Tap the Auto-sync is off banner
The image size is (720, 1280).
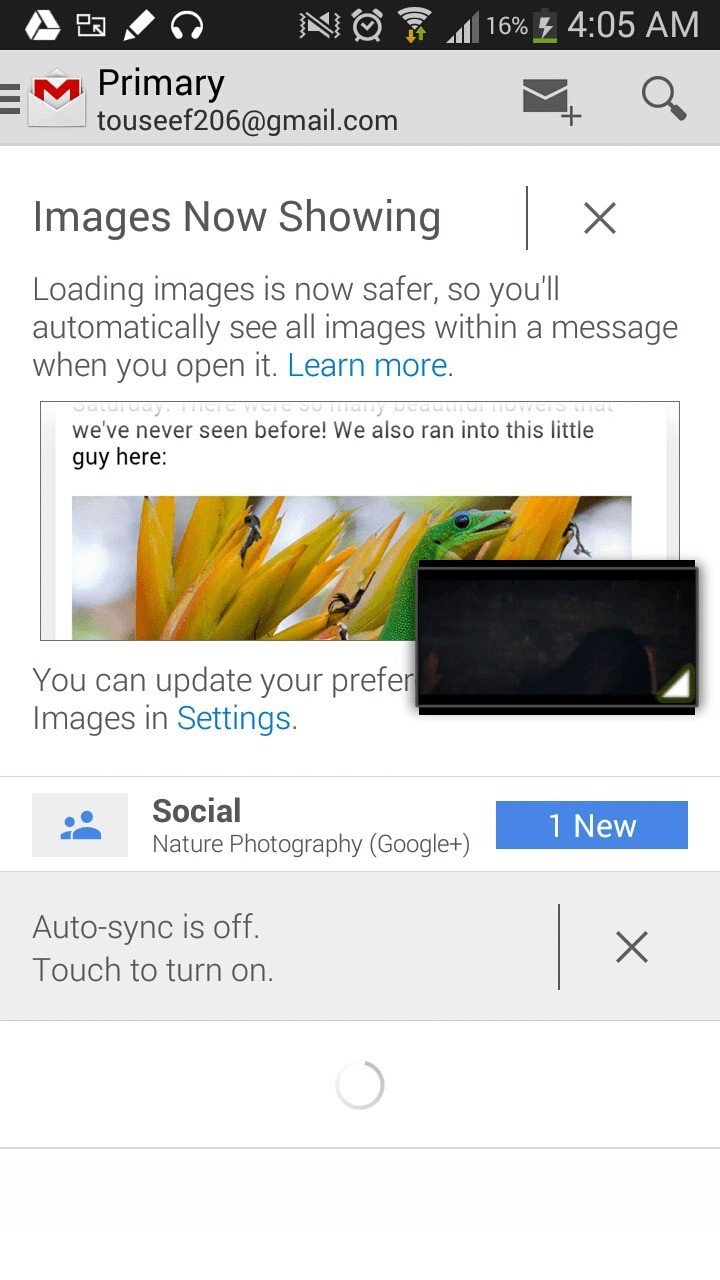coord(280,948)
